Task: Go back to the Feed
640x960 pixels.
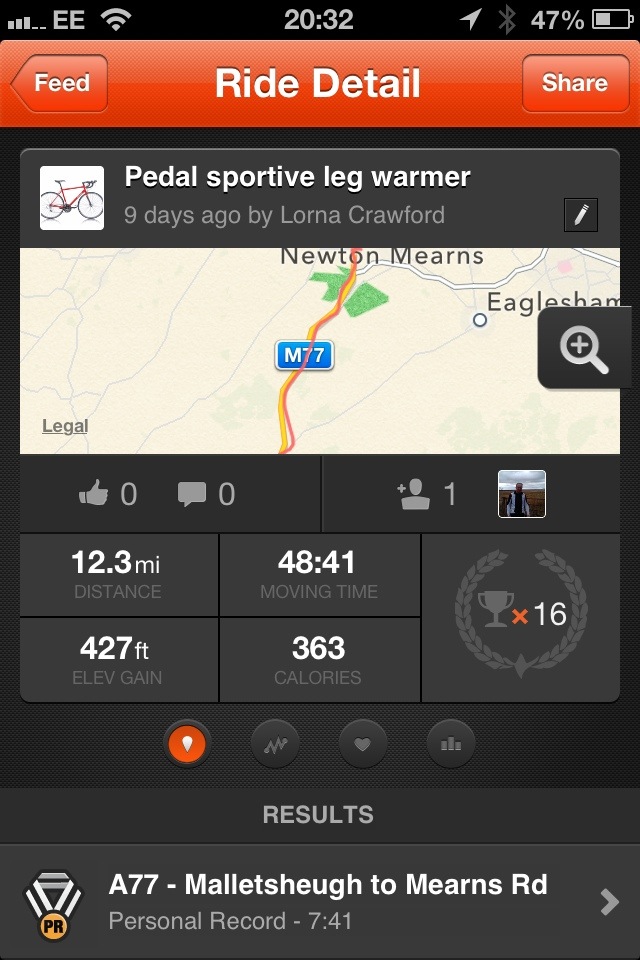Action: click(60, 84)
